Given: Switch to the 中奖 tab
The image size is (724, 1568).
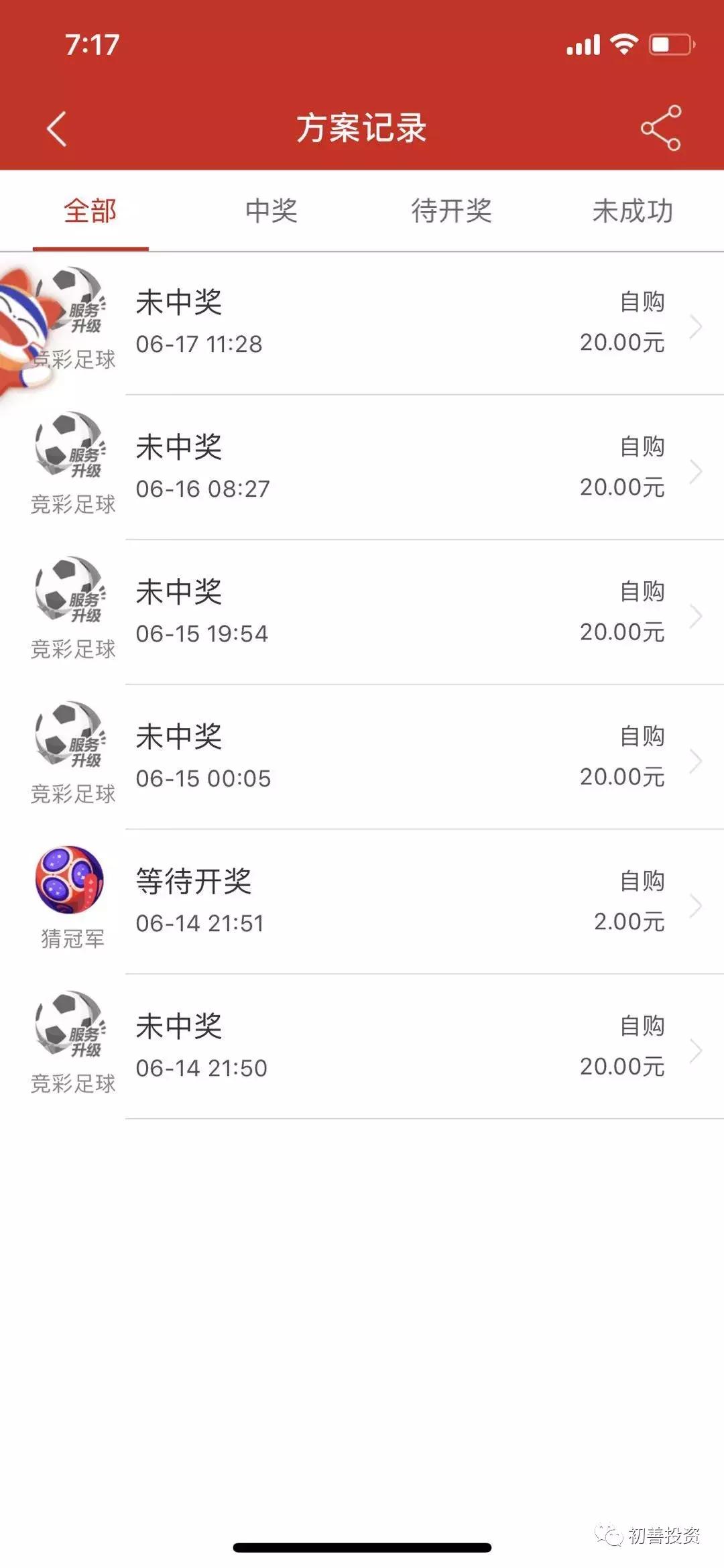Looking at the screenshot, I should (270, 211).
